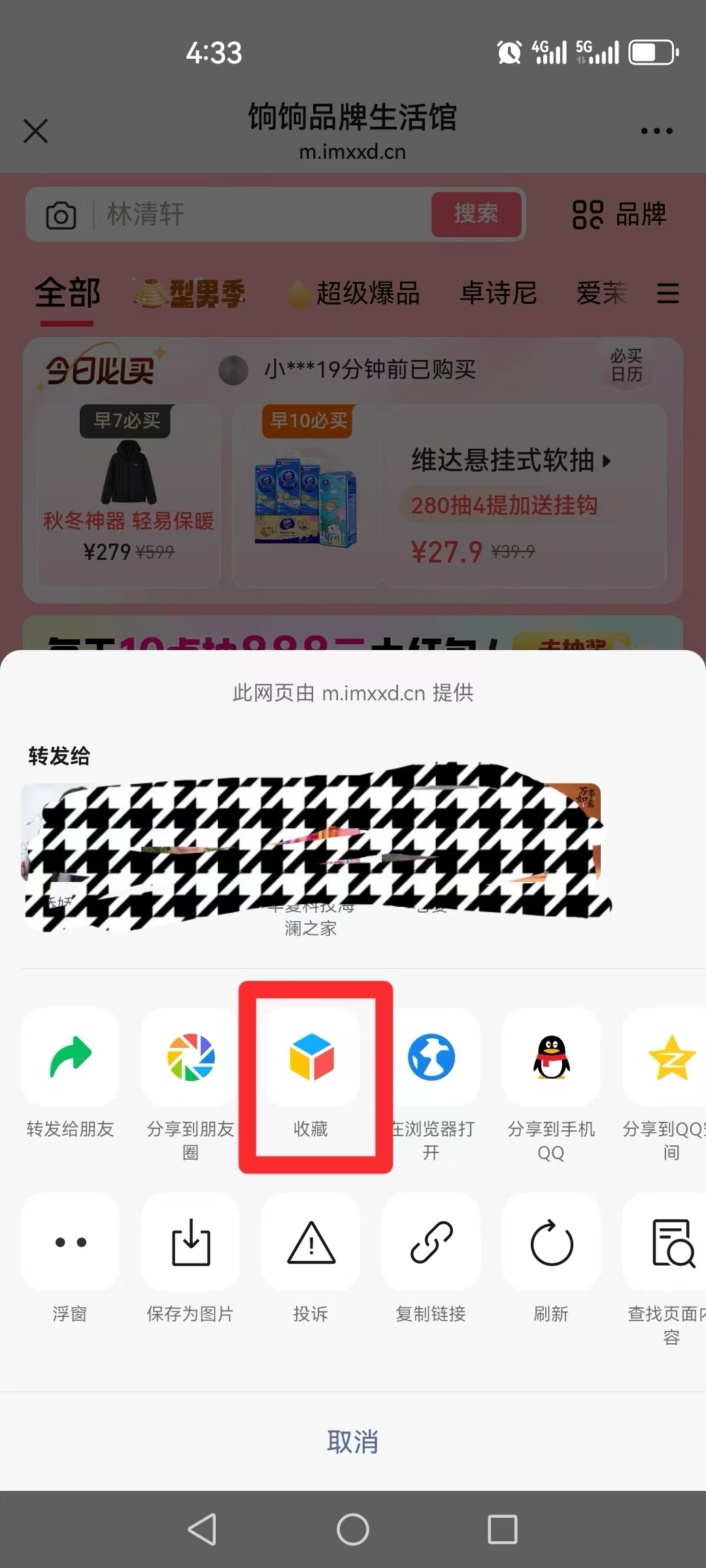706x1568 pixels.
Task: Tap 刷新 to refresh the page
Action: [x=552, y=1242]
